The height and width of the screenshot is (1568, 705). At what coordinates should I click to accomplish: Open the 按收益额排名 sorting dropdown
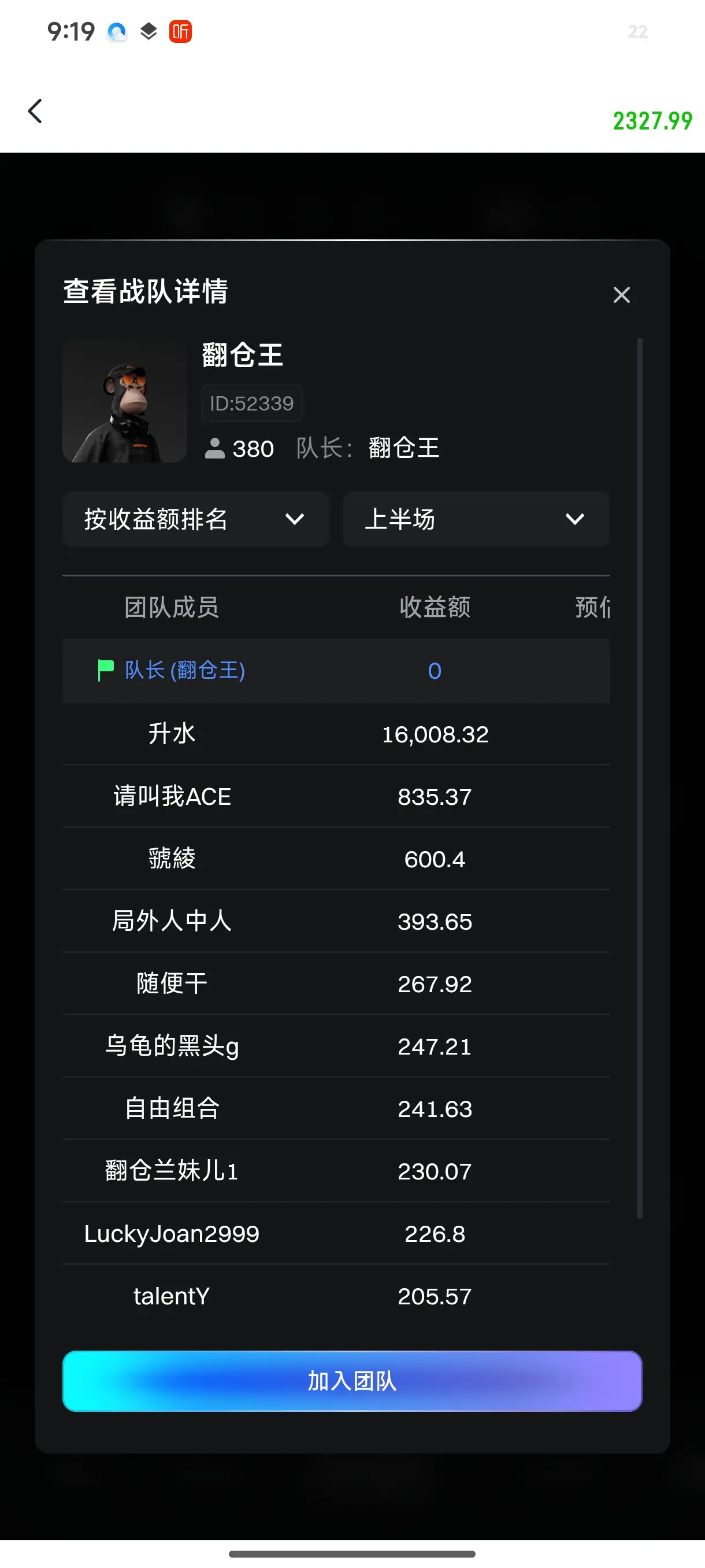[x=196, y=519]
